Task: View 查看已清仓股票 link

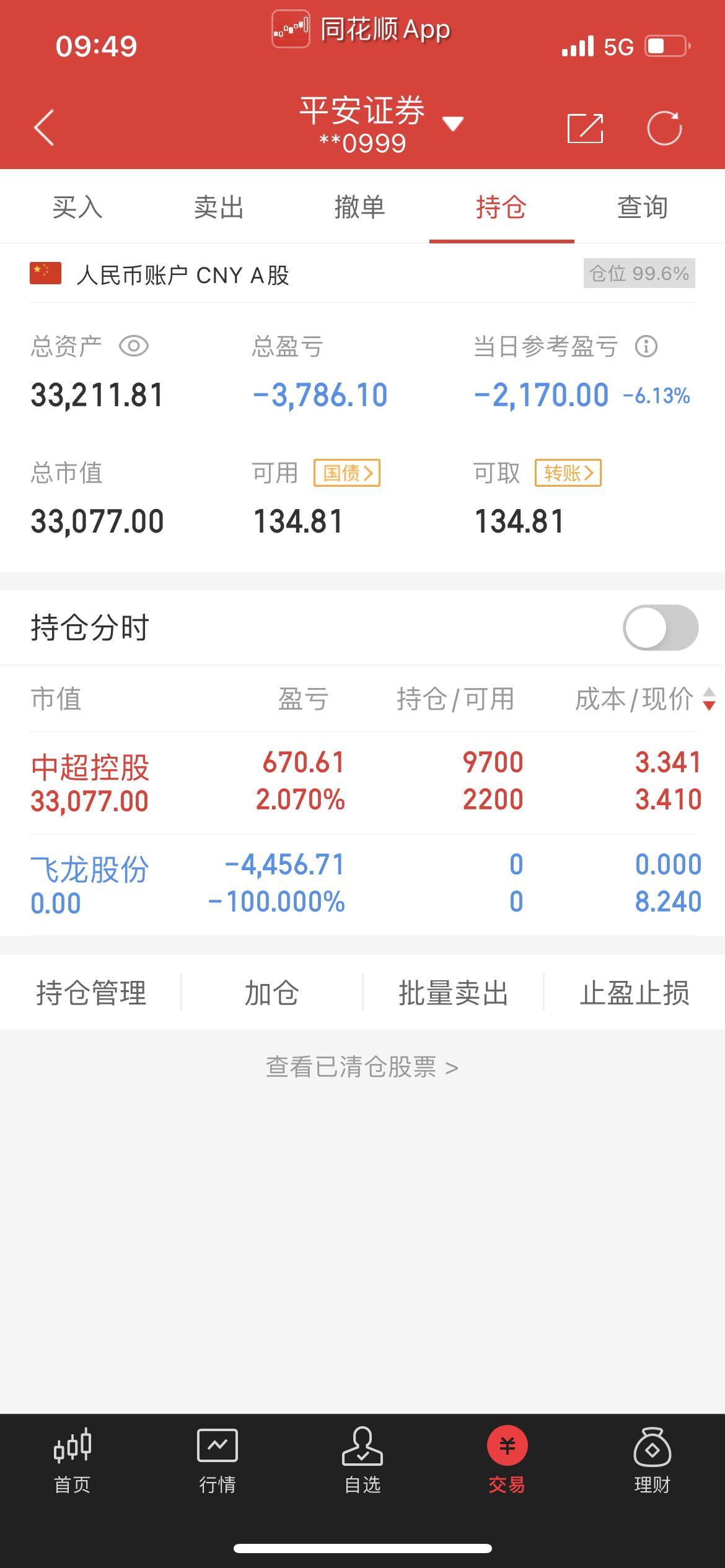Action: [362, 1068]
